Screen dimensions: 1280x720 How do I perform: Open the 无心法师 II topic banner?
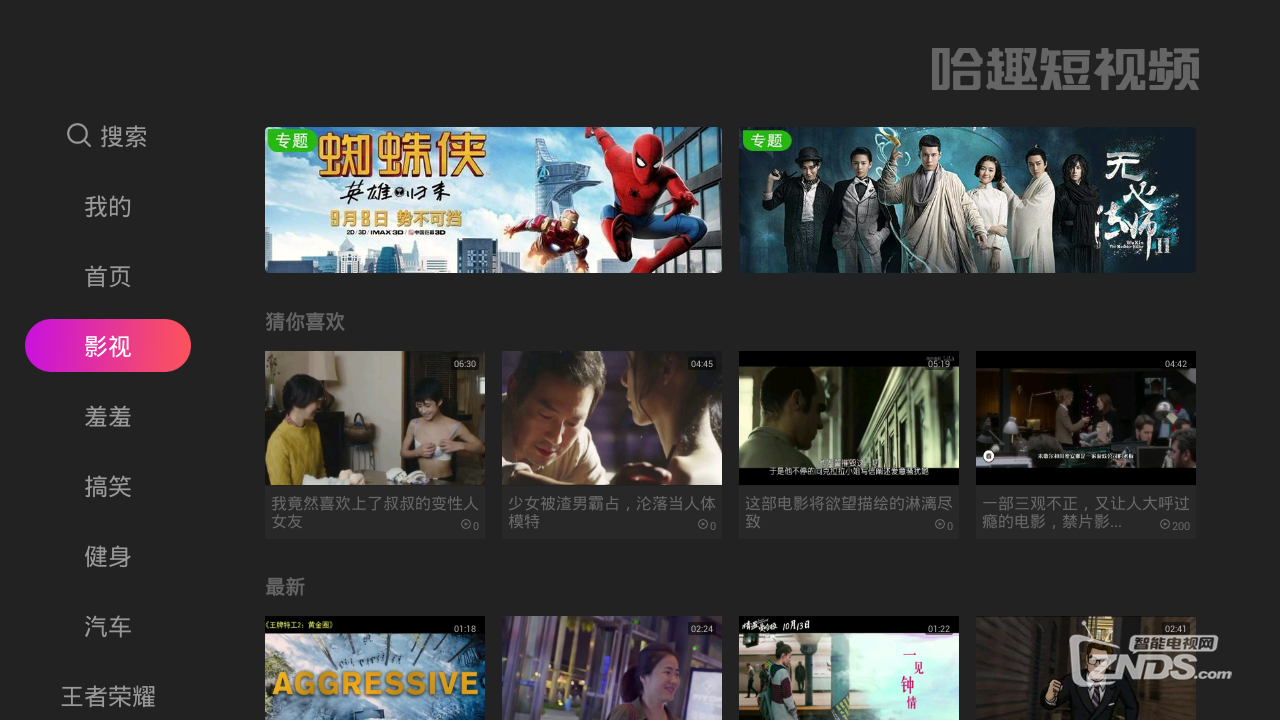pyautogui.click(x=967, y=200)
